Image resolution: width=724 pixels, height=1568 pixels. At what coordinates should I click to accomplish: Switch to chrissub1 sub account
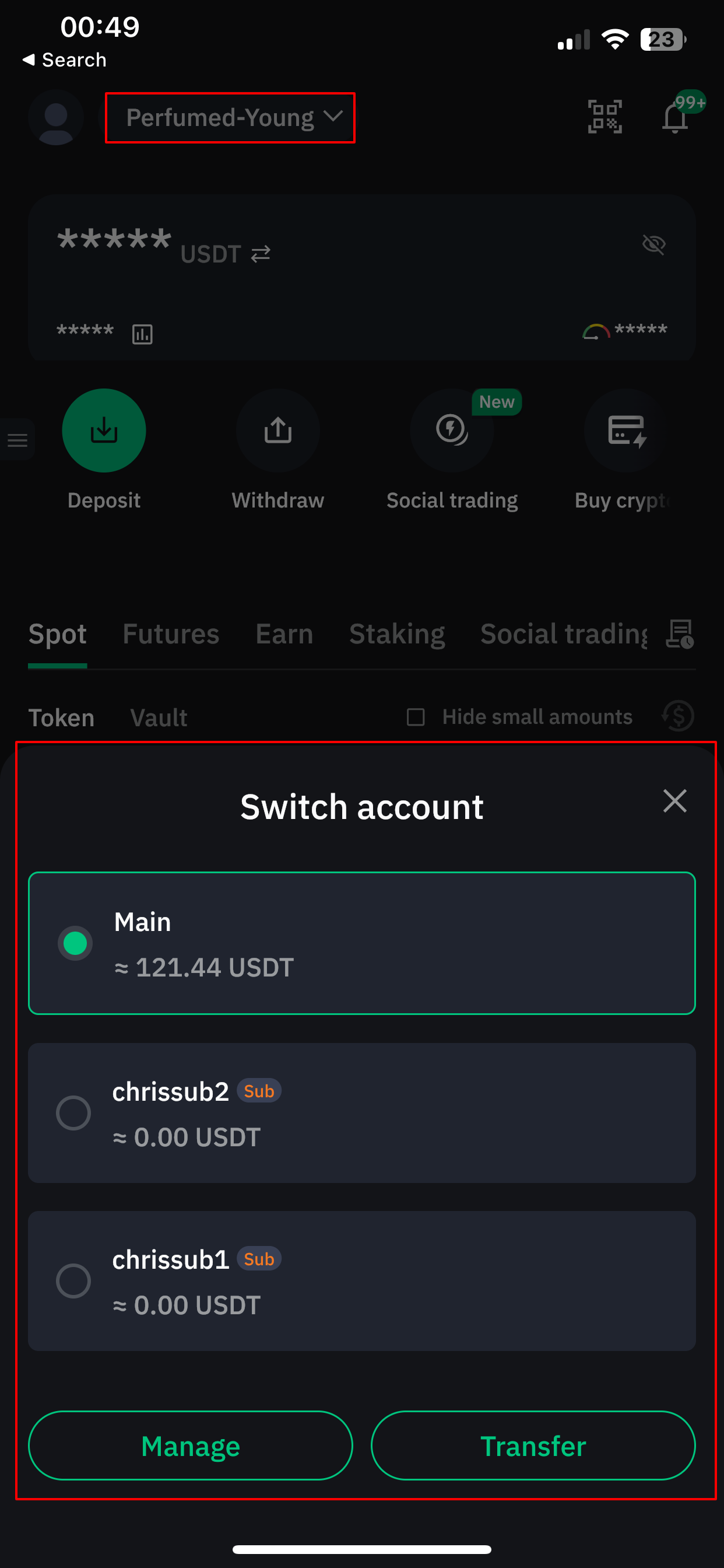361,1280
